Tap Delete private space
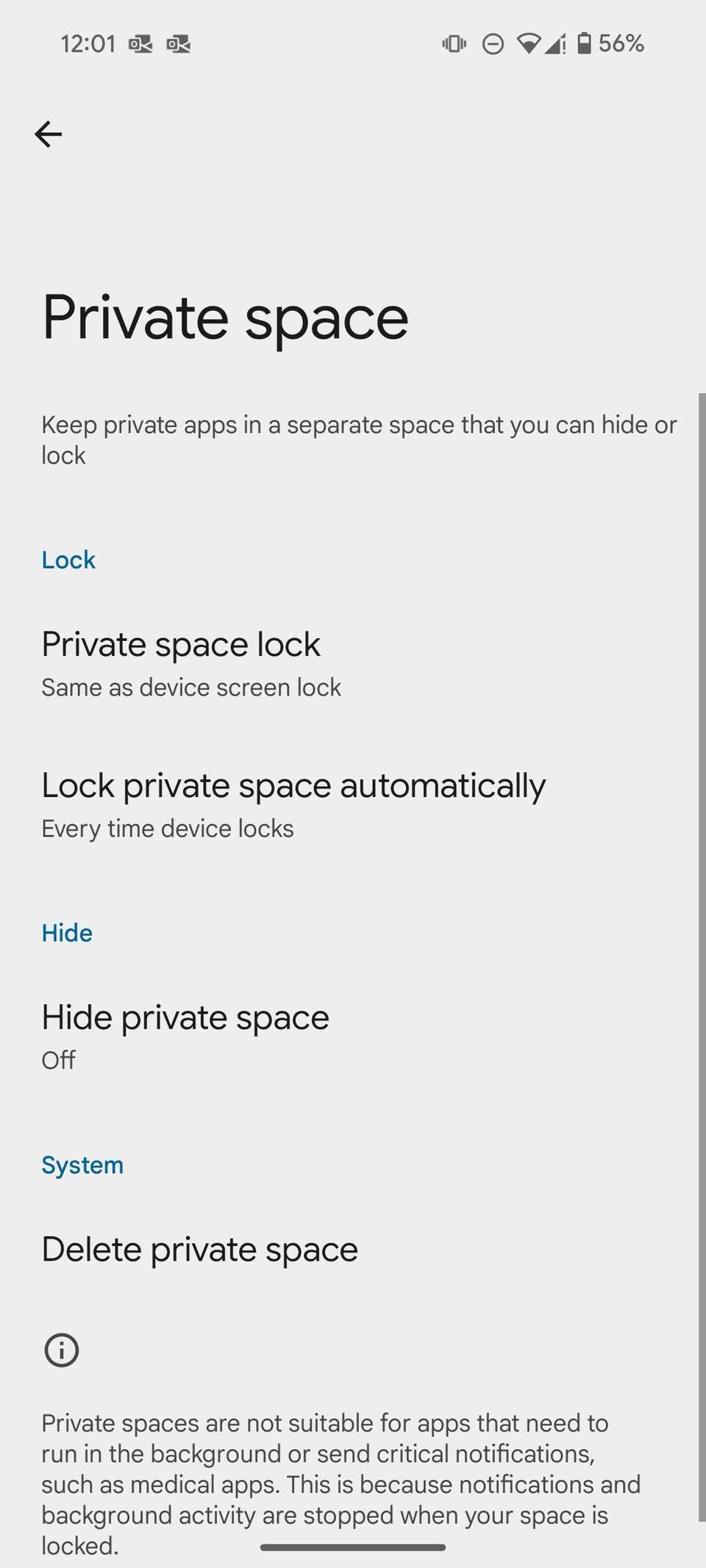The image size is (706, 1568). [x=199, y=1248]
